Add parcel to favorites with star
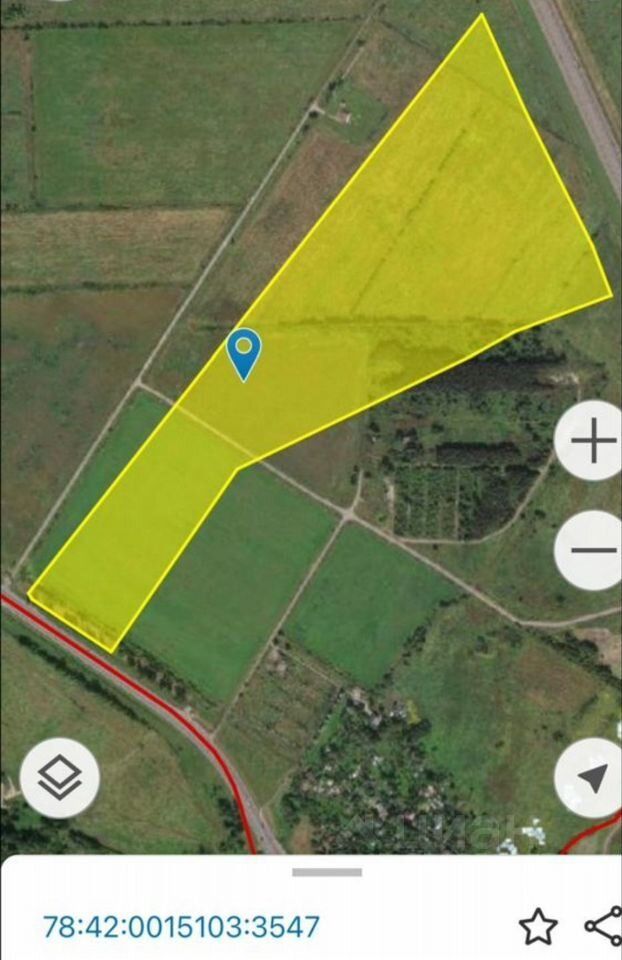Viewport: 622px width, 960px height. (x=538, y=927)
